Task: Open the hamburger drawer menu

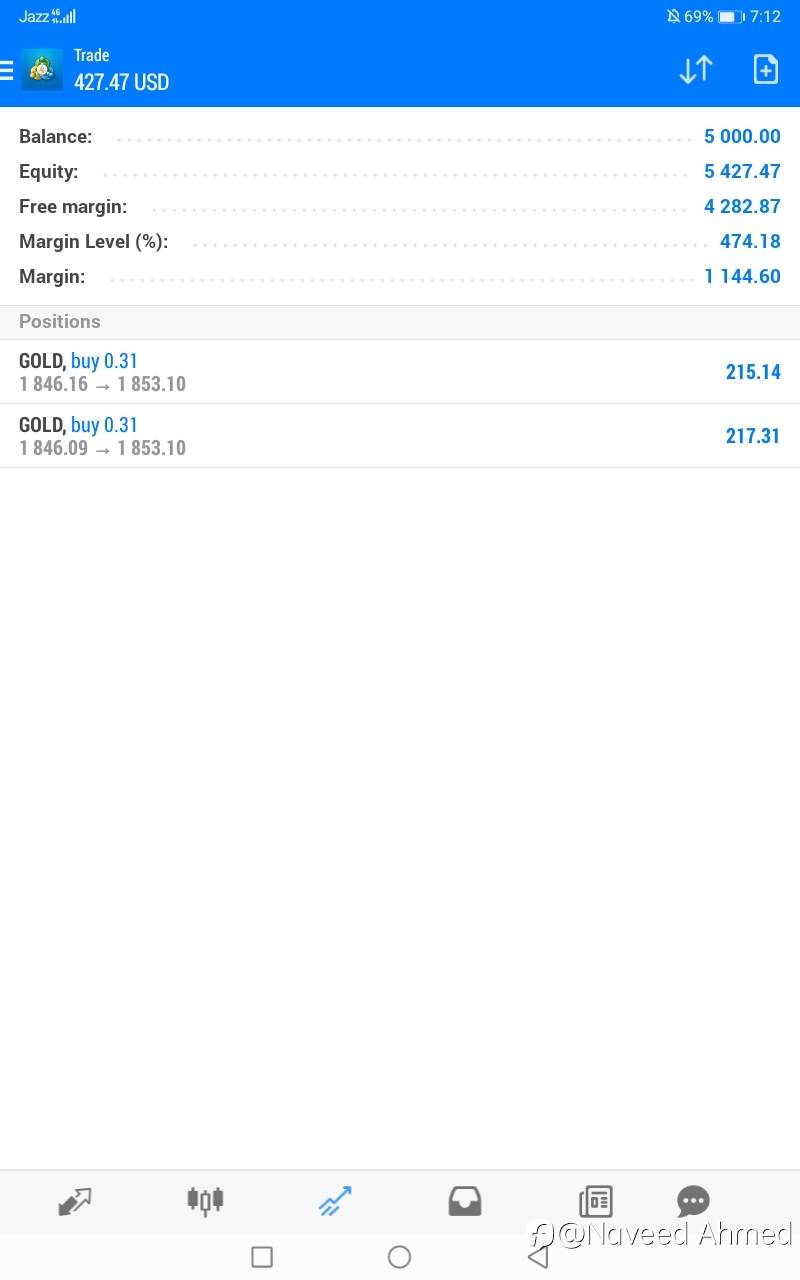Action: [x=6, y=70]
